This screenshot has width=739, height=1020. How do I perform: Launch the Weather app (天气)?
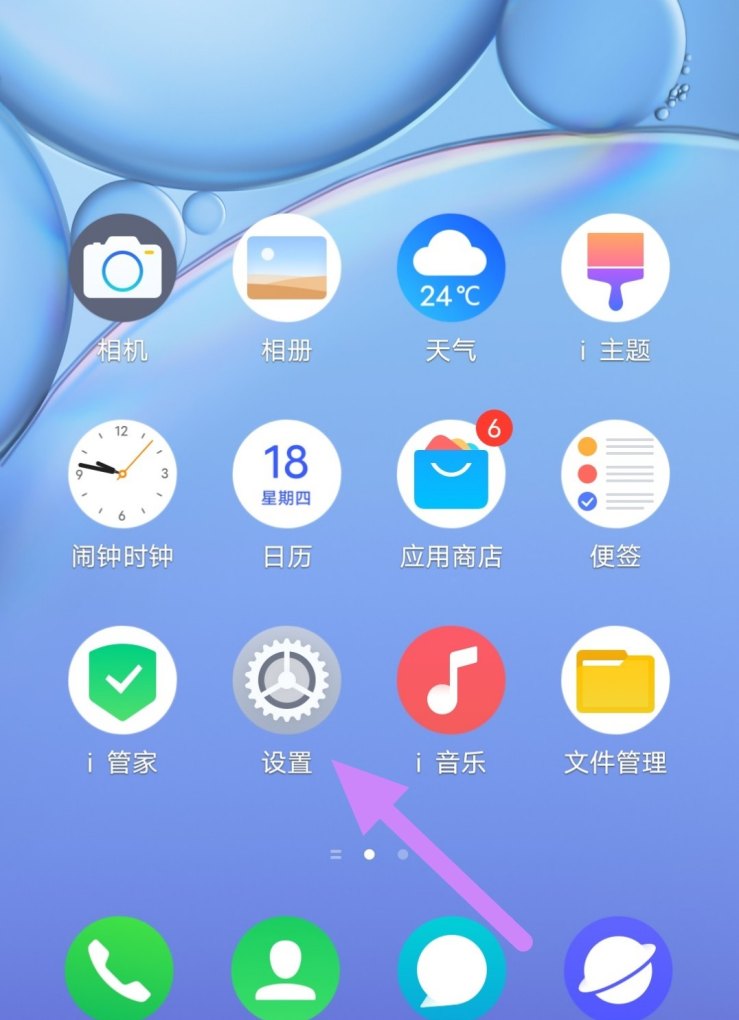(x=451, y=268)
